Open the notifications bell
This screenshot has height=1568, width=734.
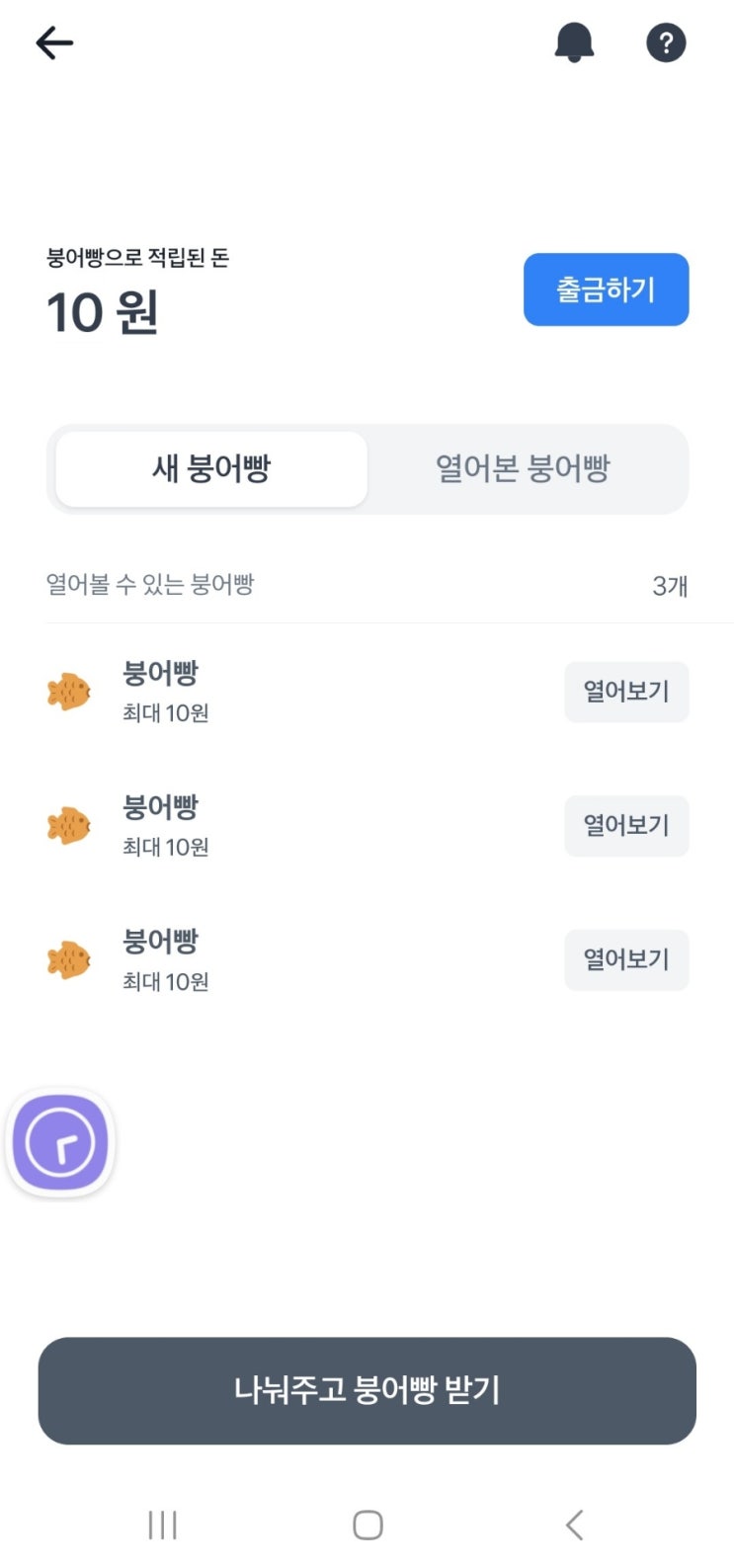(x=574, y=42)
